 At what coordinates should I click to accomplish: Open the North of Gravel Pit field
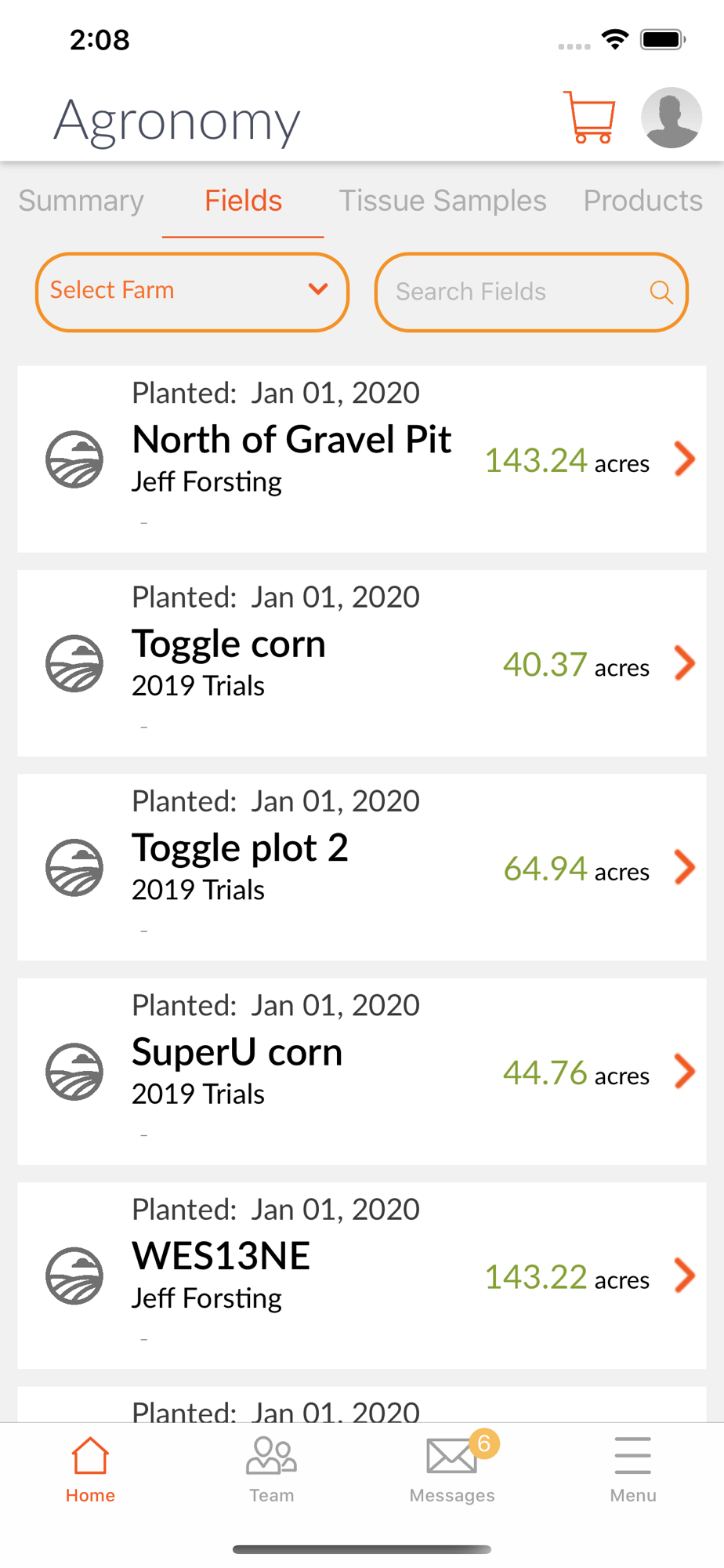[362, 459]
